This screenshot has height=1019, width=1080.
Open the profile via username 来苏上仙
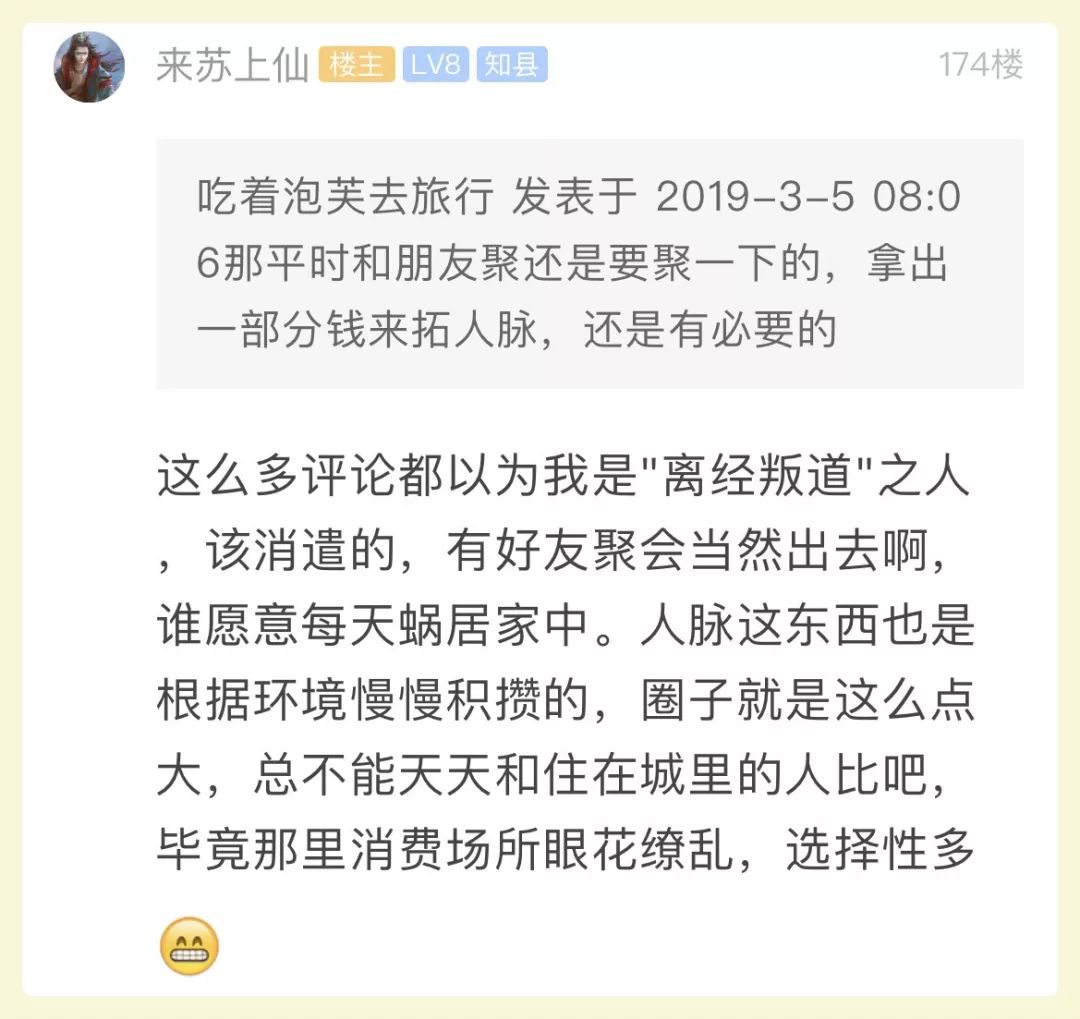pyautogui.click(x=232, y=66)
